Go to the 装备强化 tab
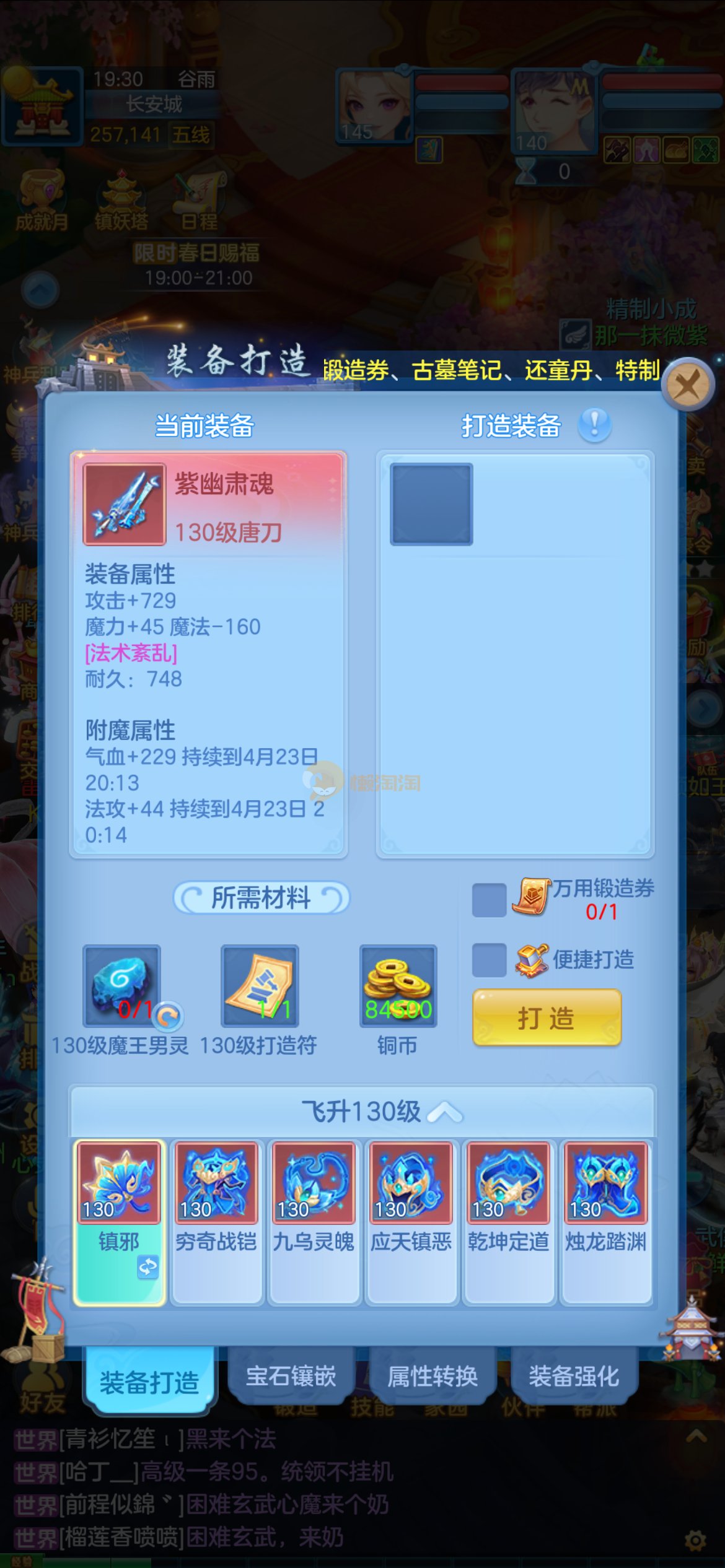Viewport: 725px width, 1568px height. tap(573, 1377)
